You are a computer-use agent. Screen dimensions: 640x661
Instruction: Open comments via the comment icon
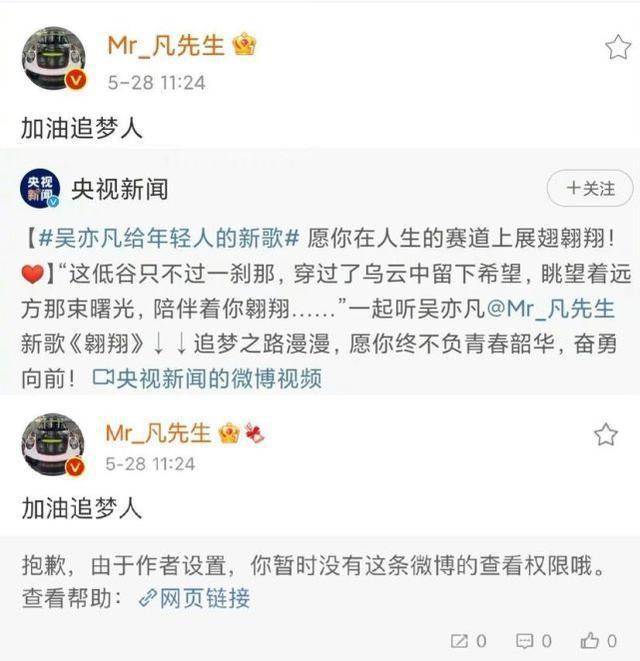(534, 640)
